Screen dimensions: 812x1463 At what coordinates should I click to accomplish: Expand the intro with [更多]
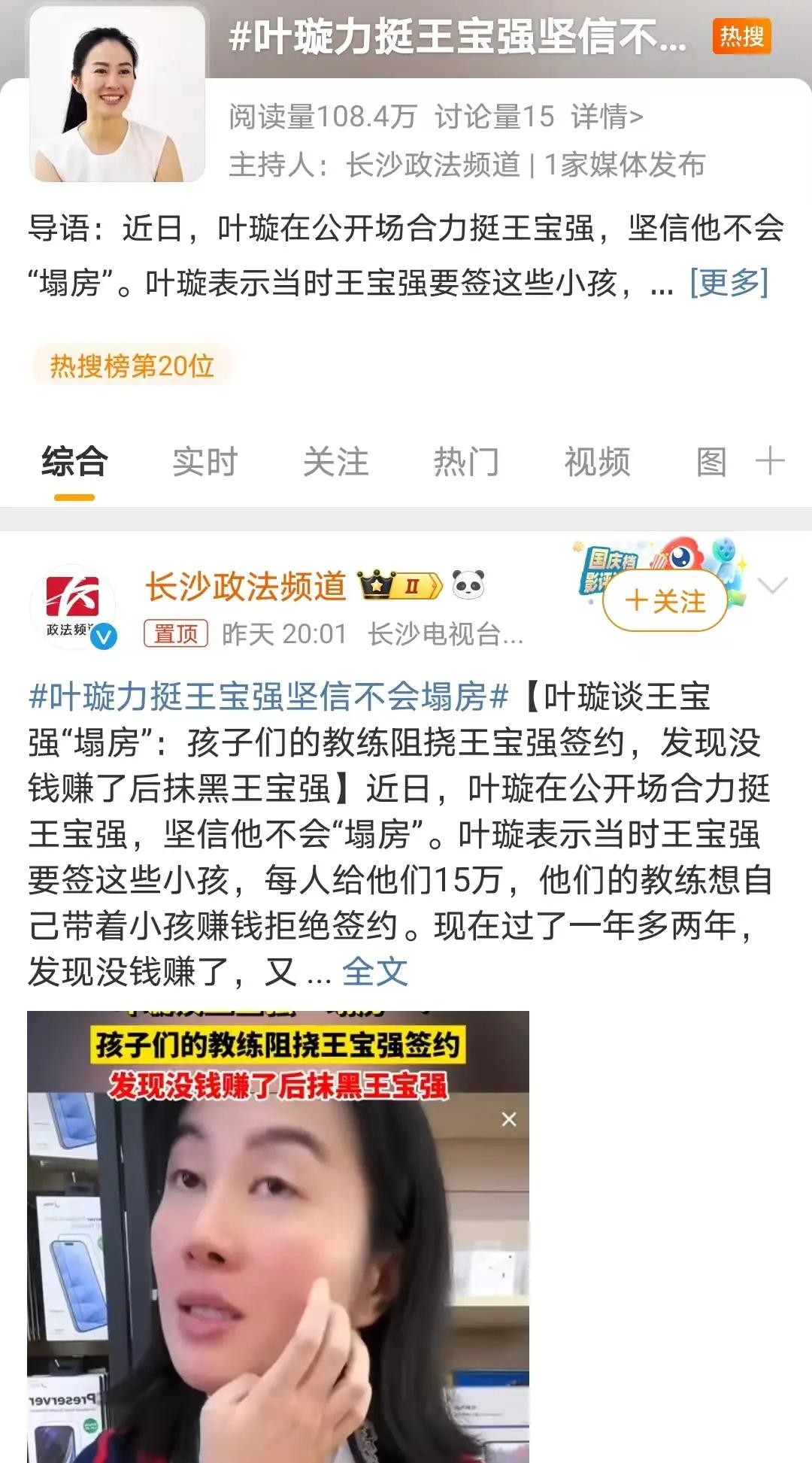click(x=729, y=284)
